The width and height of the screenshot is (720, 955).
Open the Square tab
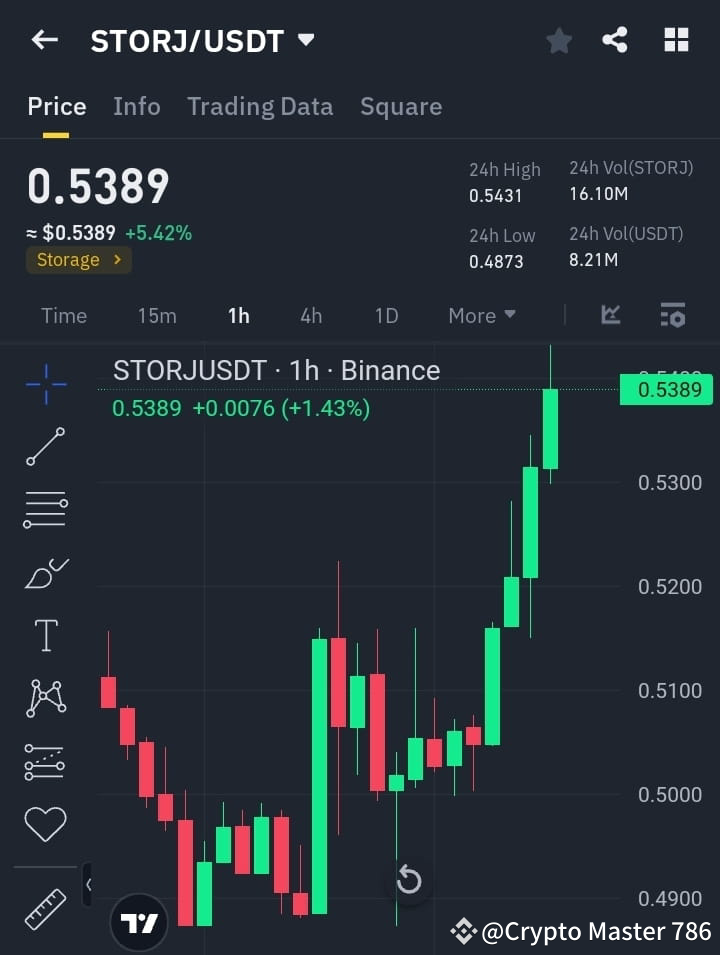click(400, 106)
